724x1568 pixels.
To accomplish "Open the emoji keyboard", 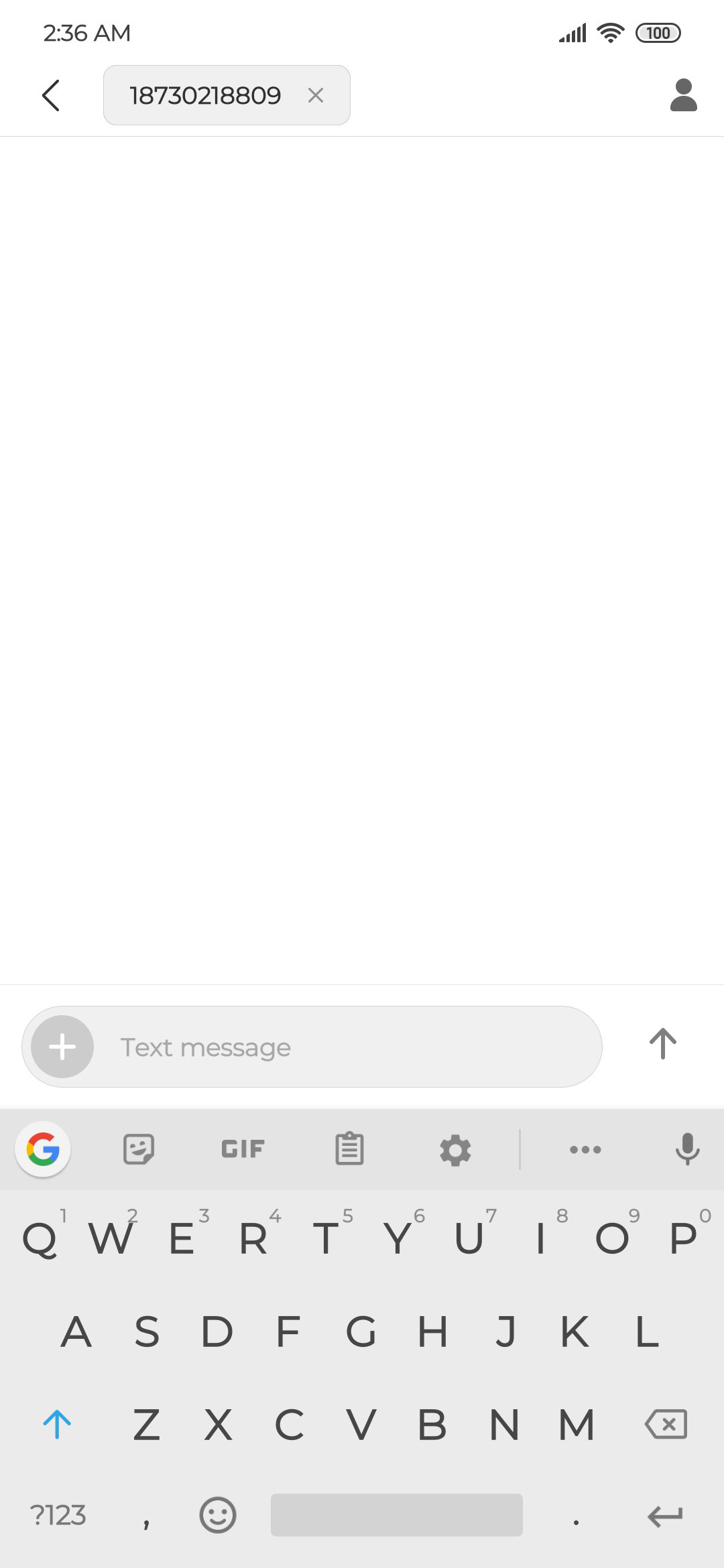I will [x=218, y=1515].
